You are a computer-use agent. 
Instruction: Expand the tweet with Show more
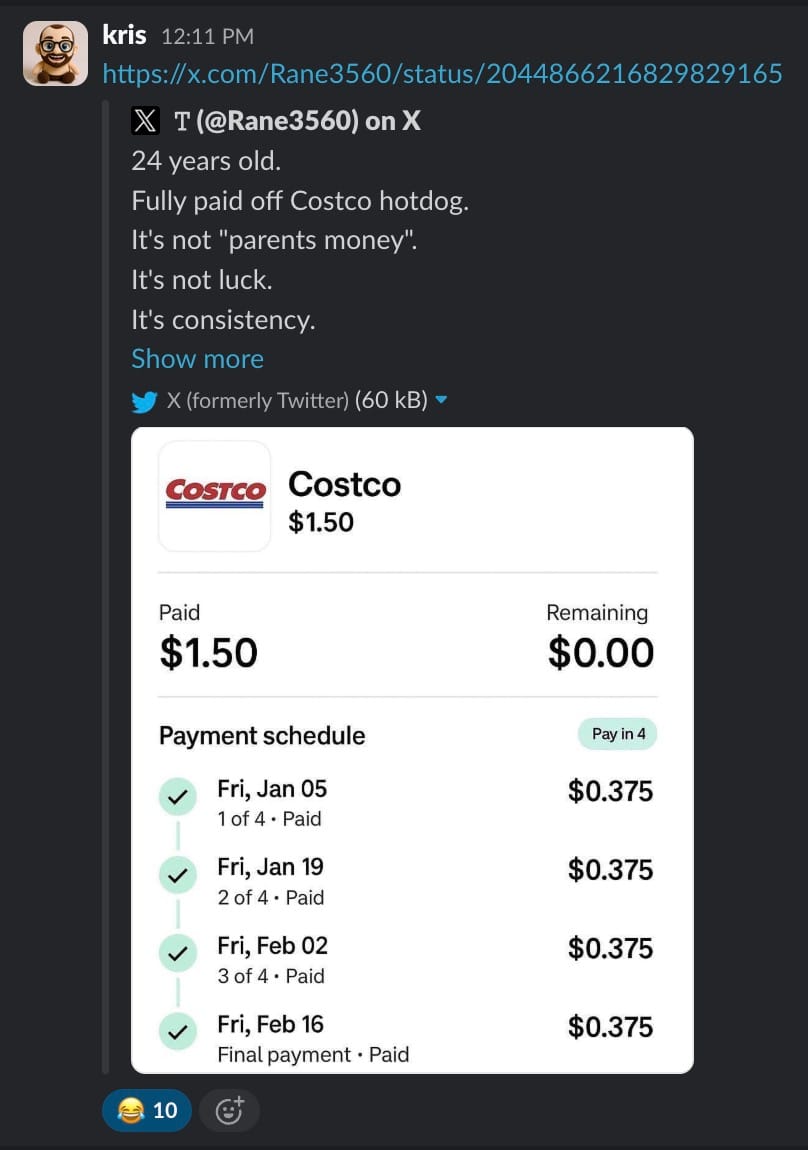[x=197, y=359]
